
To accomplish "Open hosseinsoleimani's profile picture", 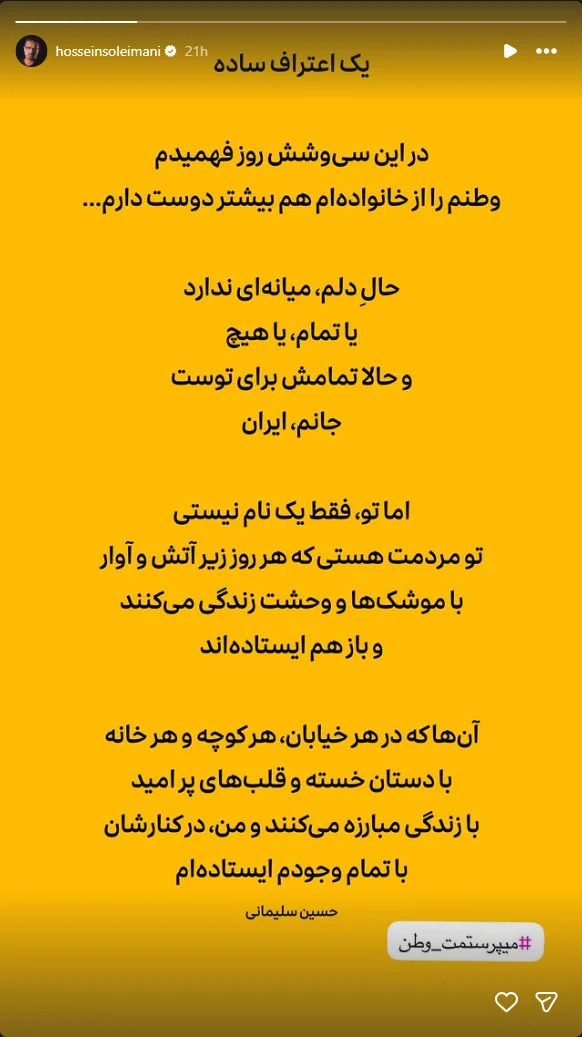I will 31,51.
